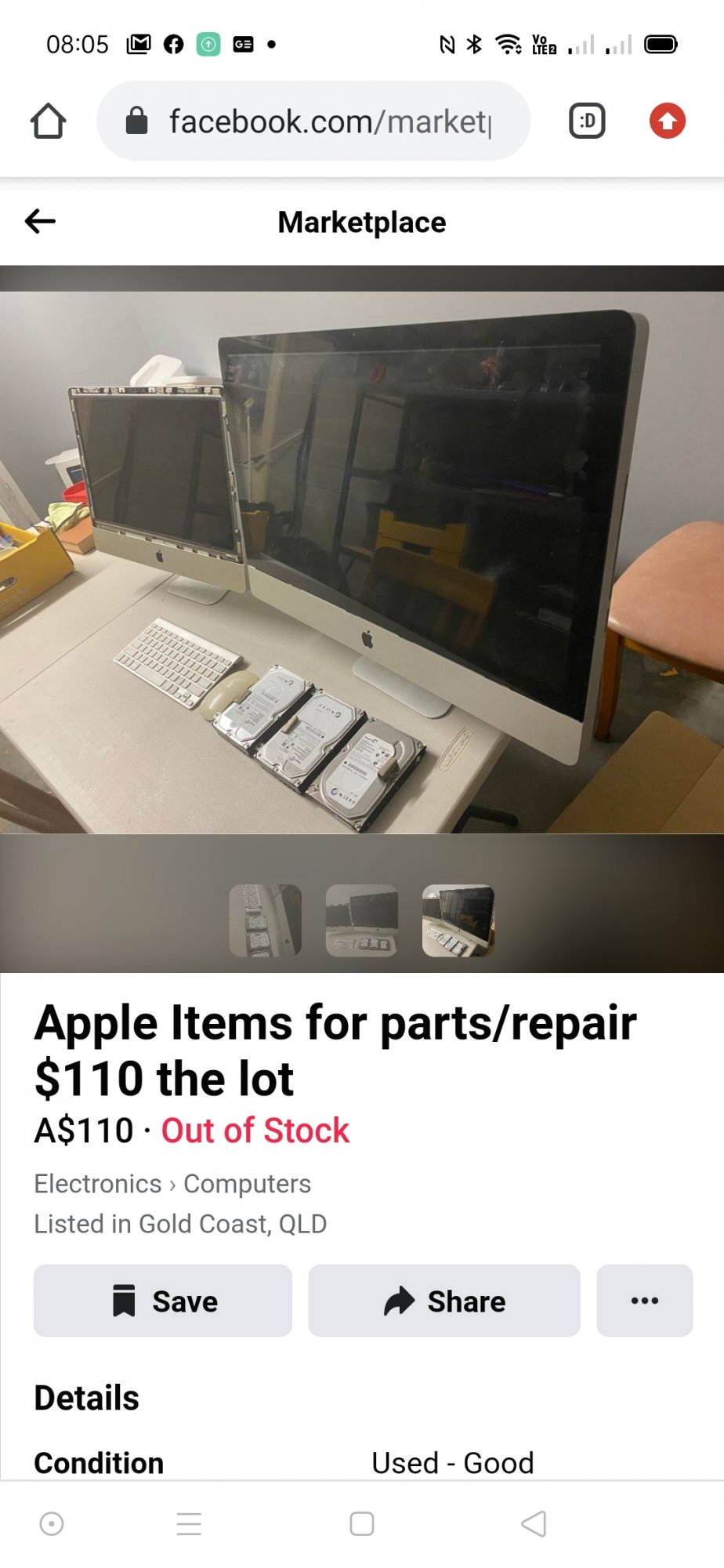Go back from the Marketplace listing

pyautogui.click(x=40, y=222)
